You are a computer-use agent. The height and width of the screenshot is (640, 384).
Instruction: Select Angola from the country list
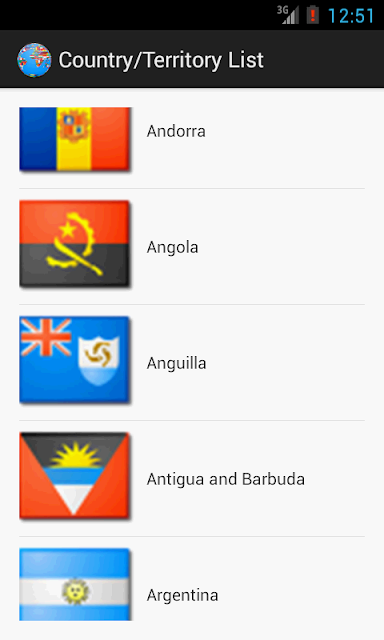point(192,247)
